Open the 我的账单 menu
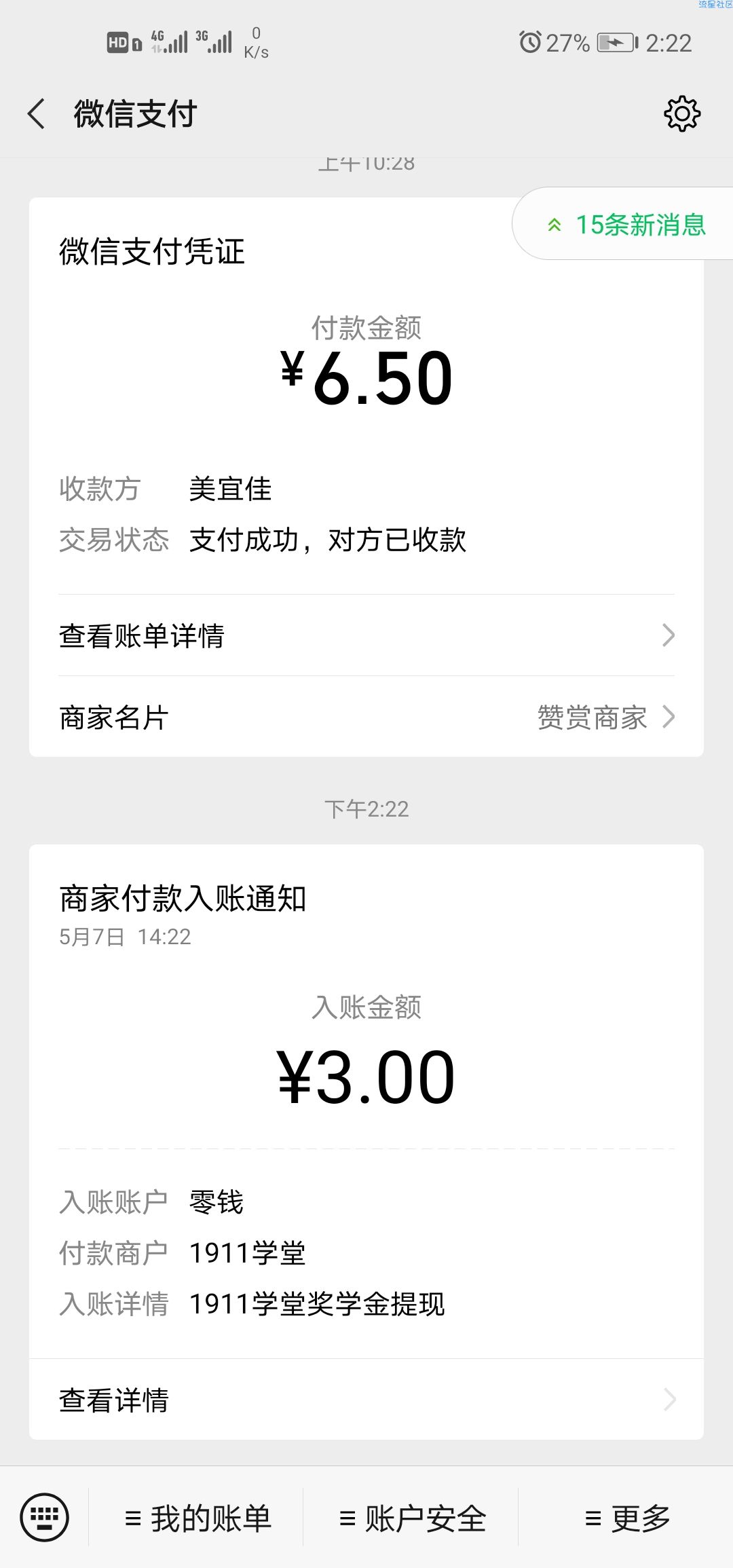The width and height of the screenshot is (733, 1568). point(197,1518)
